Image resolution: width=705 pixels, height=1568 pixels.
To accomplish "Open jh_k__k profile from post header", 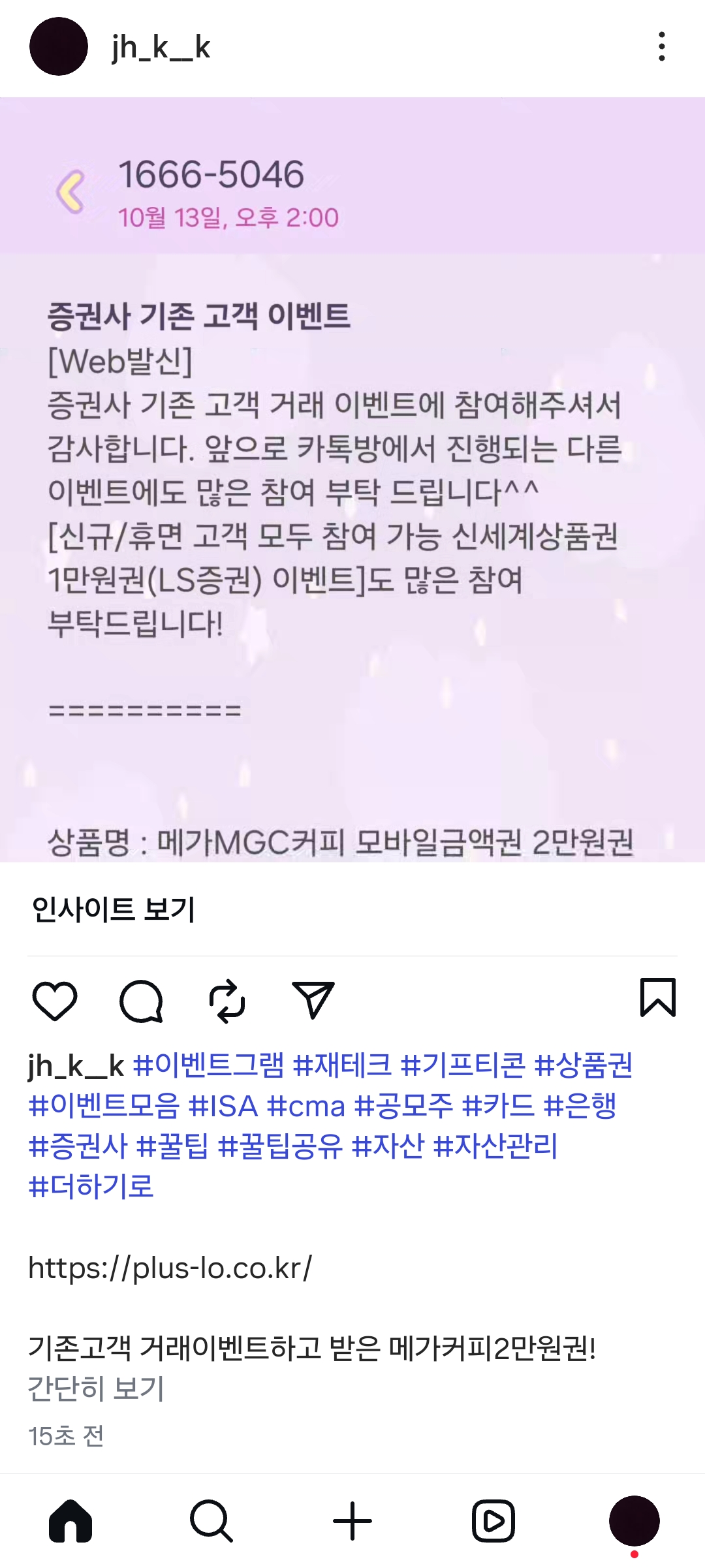I will click(x=160, y=47).
